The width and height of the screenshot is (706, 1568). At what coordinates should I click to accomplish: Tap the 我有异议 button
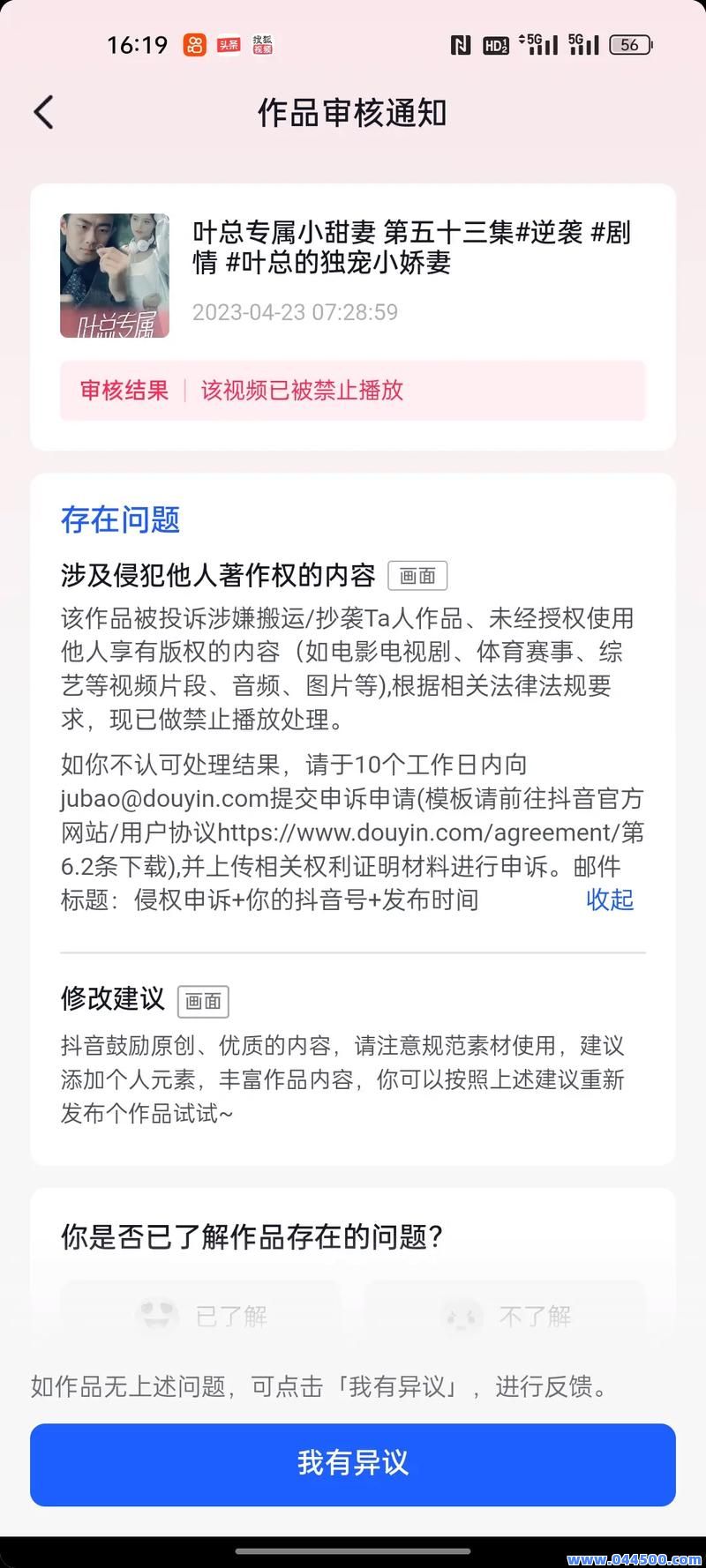coord(353,1464)
